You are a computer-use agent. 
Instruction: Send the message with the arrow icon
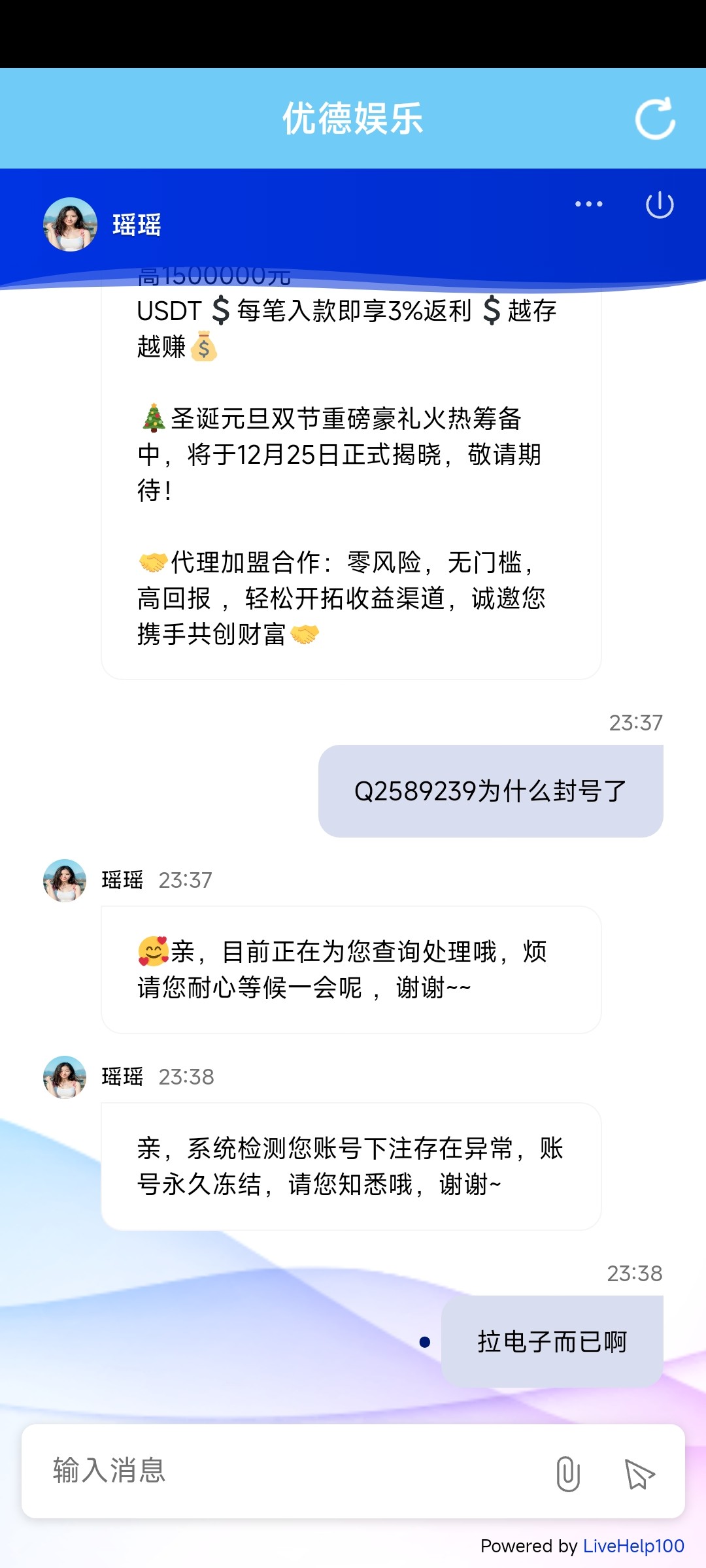click(639, 1474)
